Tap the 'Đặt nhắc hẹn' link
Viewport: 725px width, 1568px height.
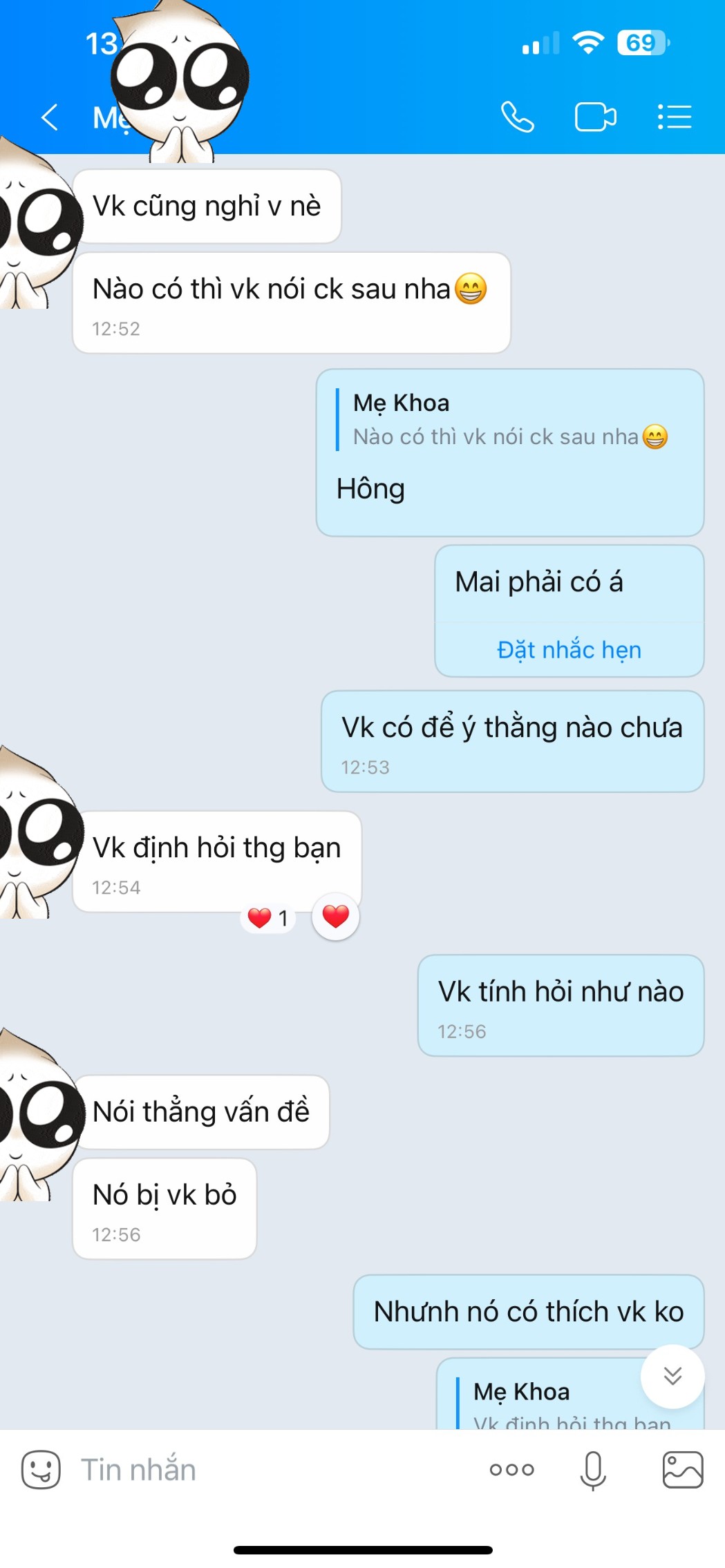[x=569, y=650]
